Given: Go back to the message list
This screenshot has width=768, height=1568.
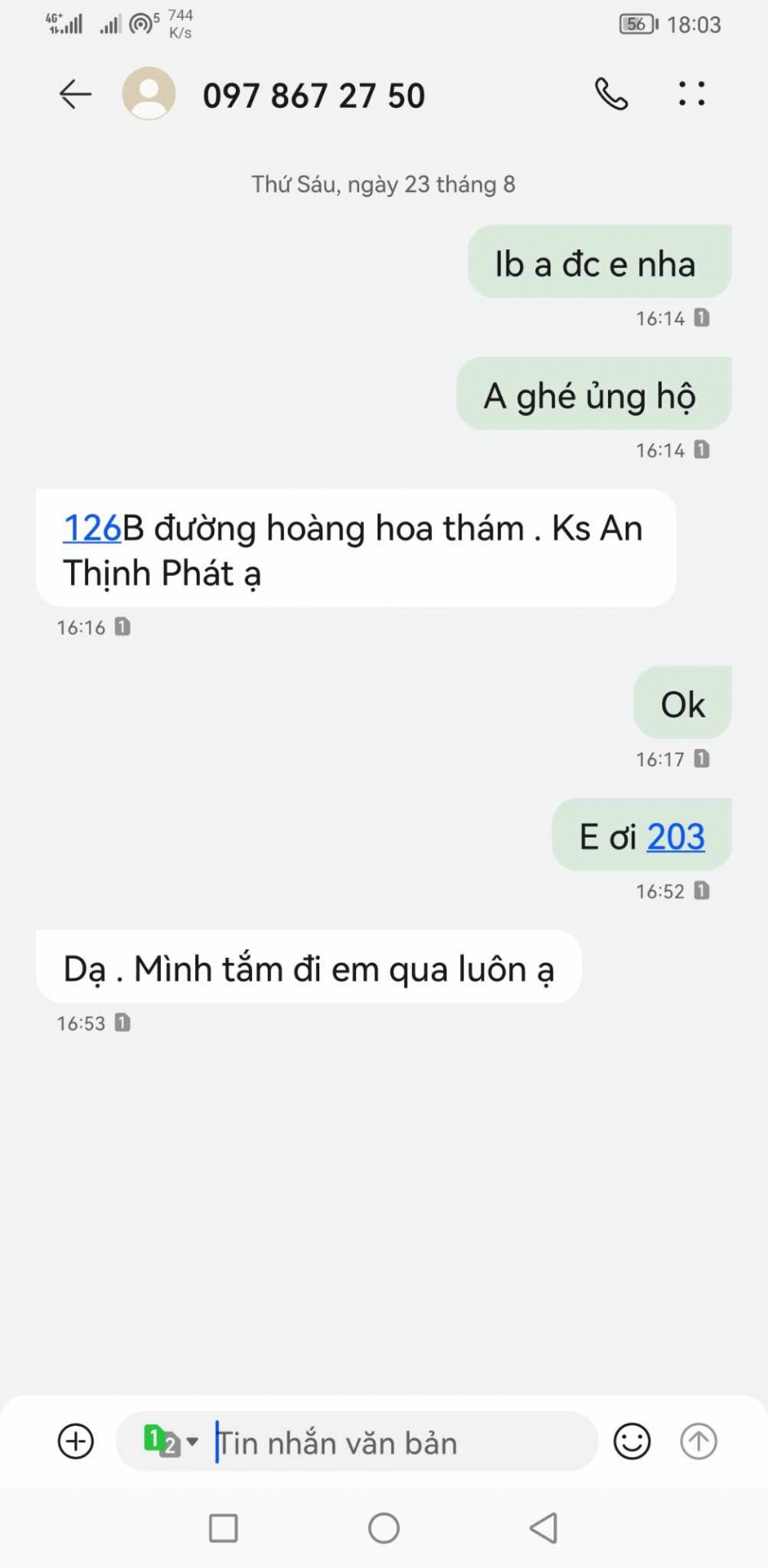Looking at the screenshot, I should click(x=75, y=95).
